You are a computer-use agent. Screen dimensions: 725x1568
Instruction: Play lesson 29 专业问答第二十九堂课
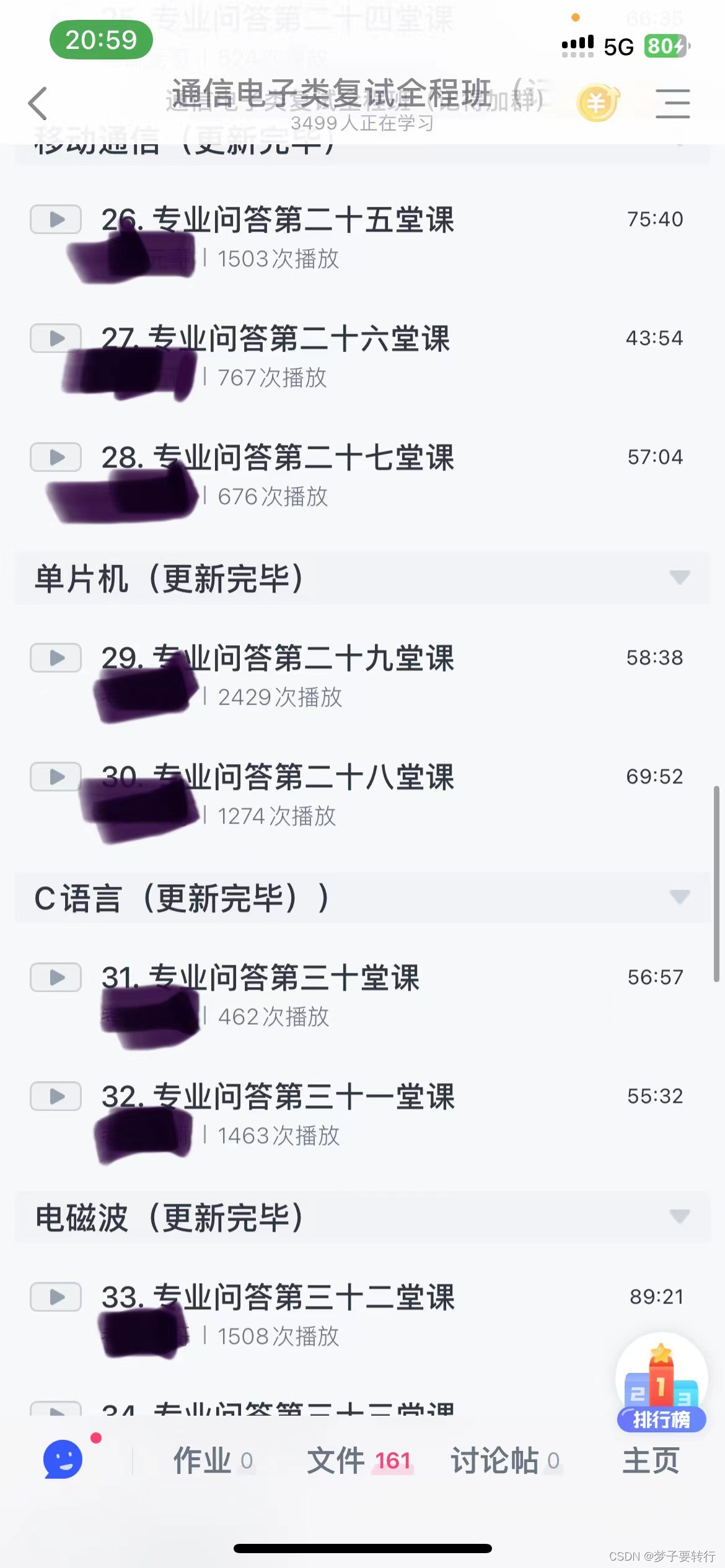[x=56, y=658]
